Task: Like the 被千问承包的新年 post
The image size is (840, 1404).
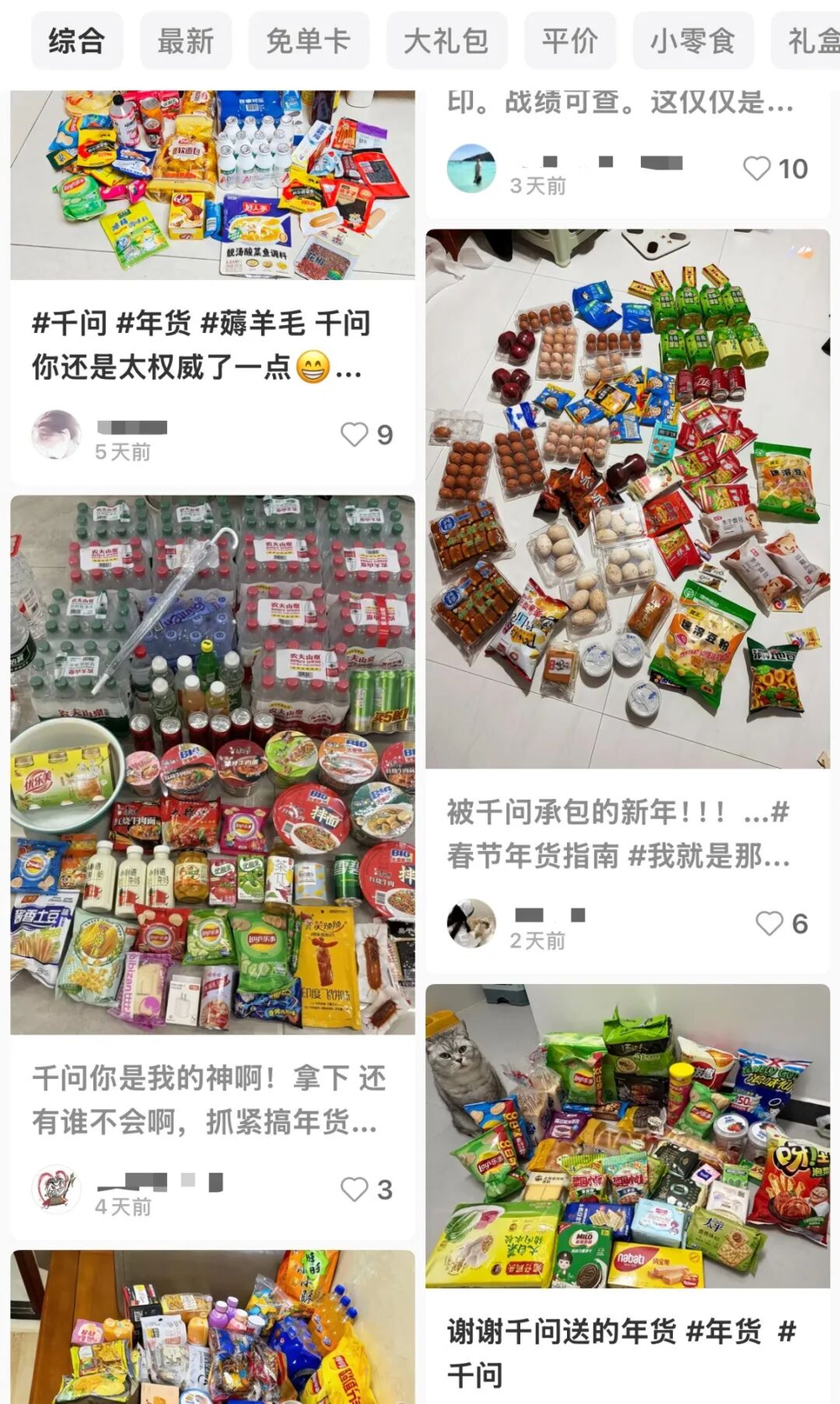Action: 769,923
